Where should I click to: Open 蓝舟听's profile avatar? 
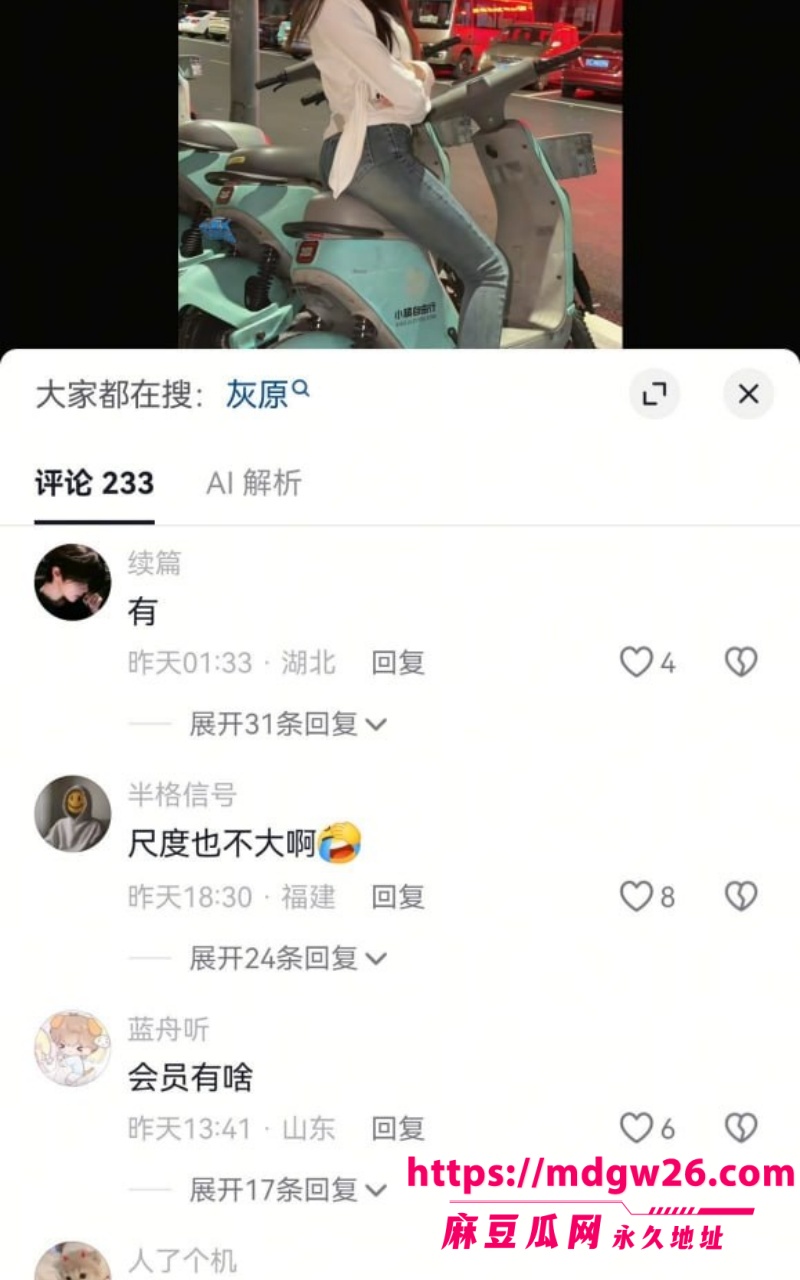pyautogui.click(x=73, y=1048)
